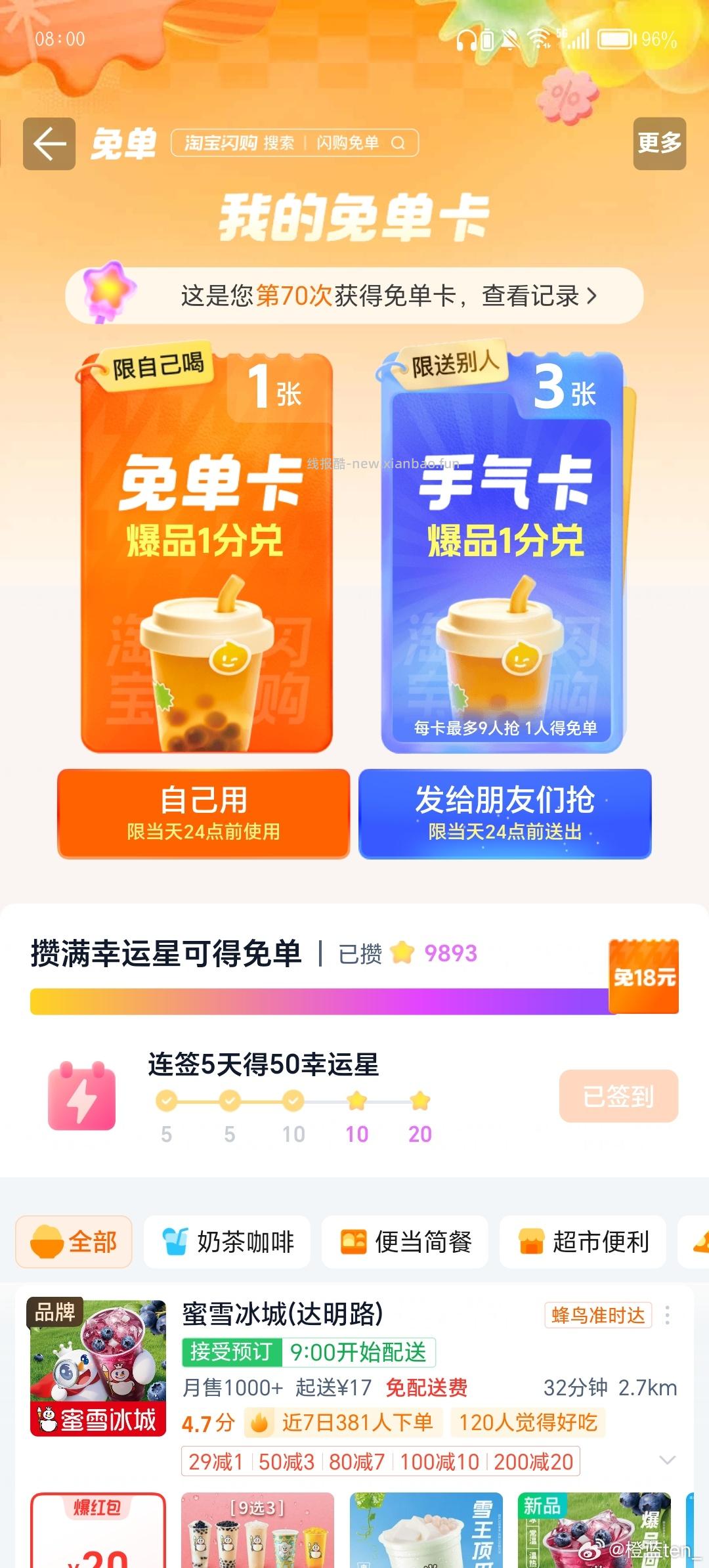The width and height of the screenshot is (709, 1568).
Task: Click the back arrow at top left
Action: (x=48, y=143)
